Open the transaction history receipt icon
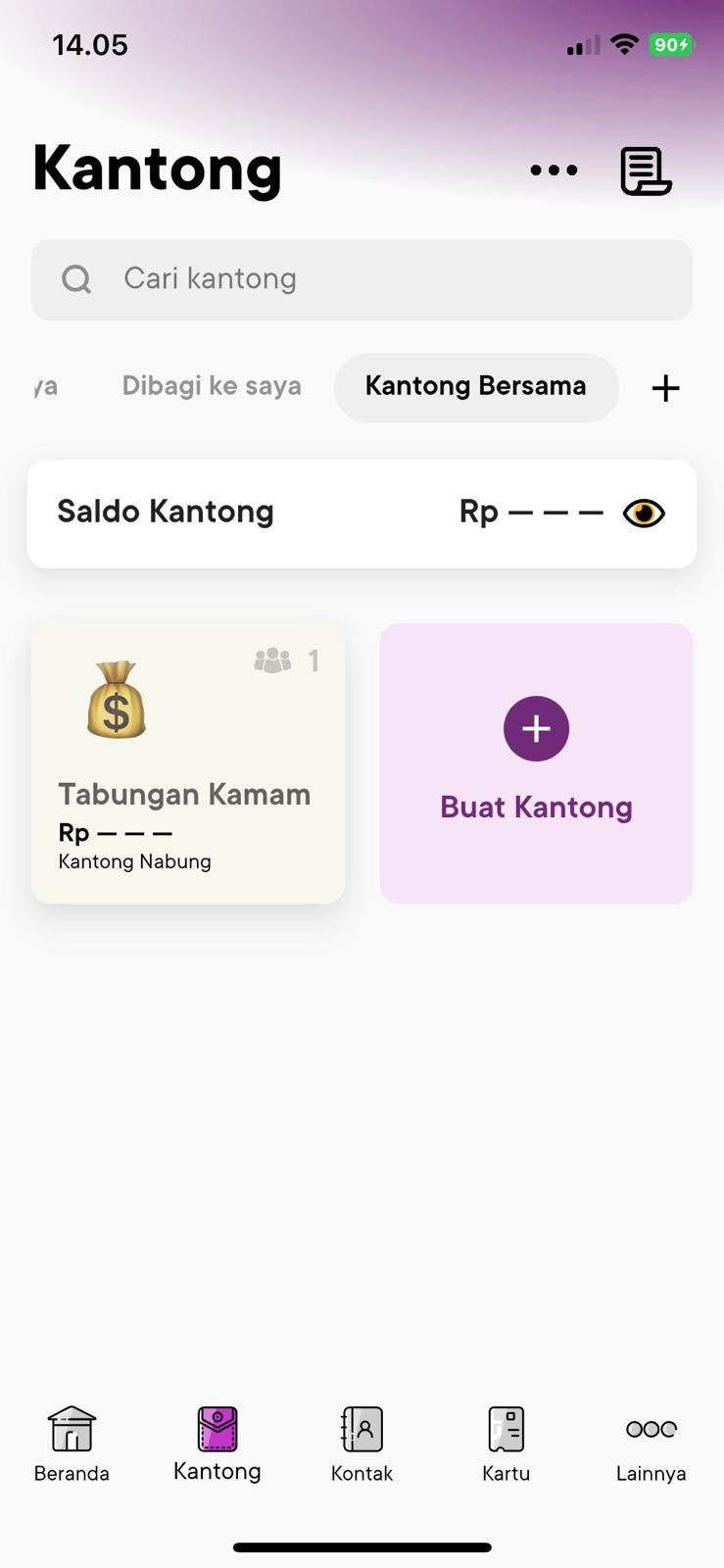Viewport: 724px width, 1568px height. 646,171
